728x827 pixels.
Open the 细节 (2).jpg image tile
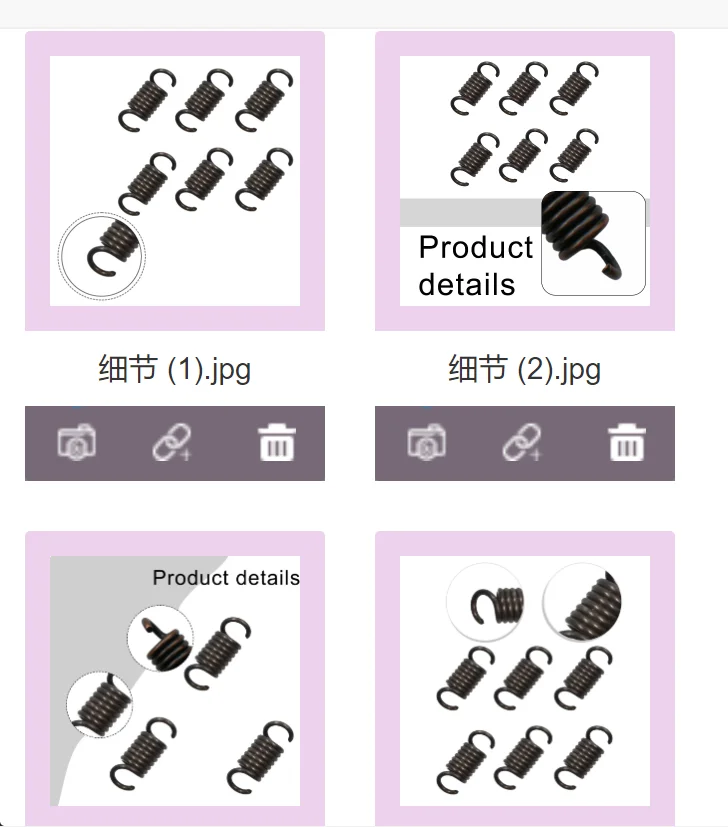(x=525, y=181)
